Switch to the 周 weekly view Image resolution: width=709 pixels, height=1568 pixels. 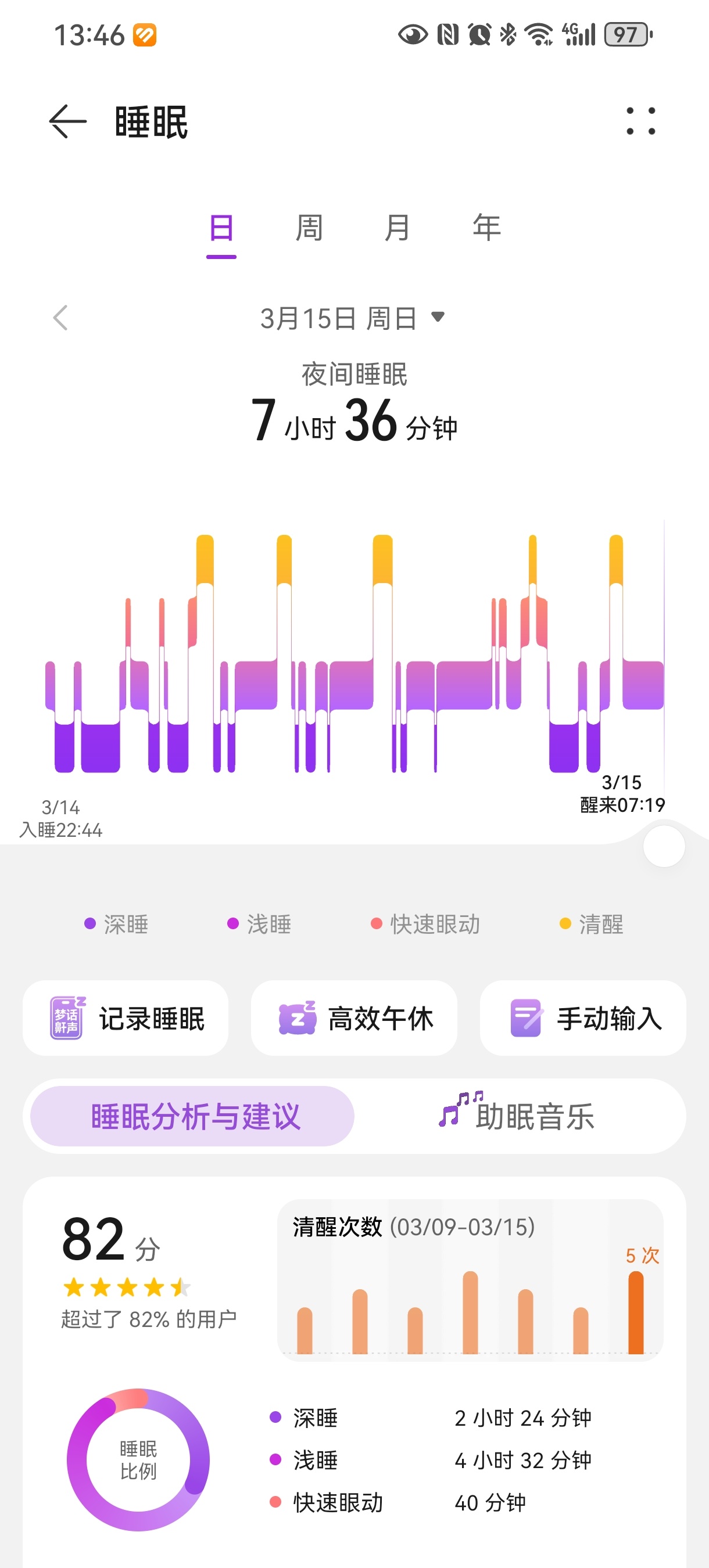click(309, 229)
